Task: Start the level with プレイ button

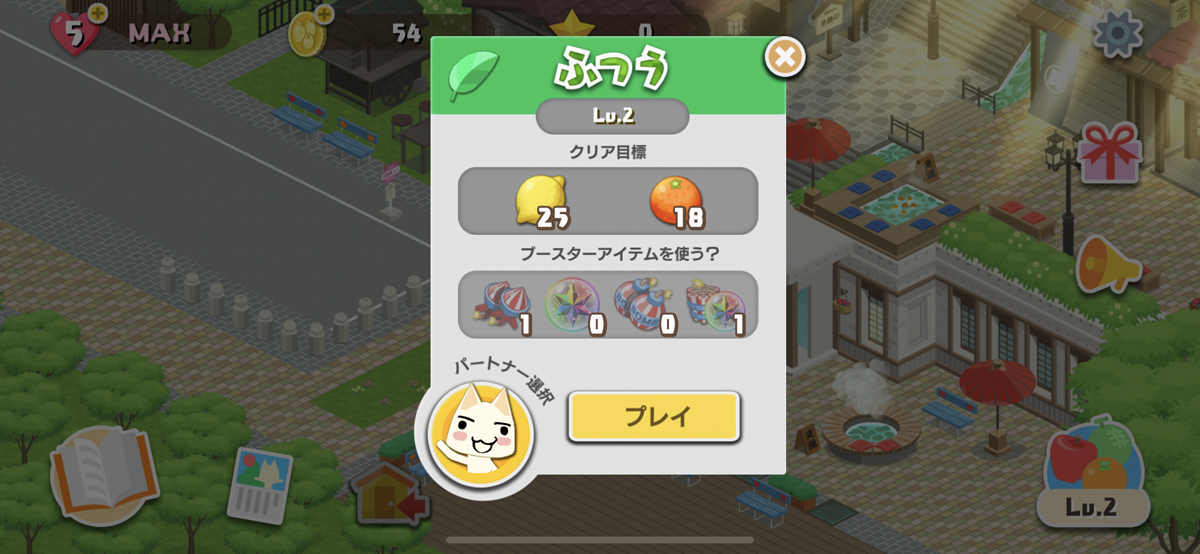Action: pos(654,416)
